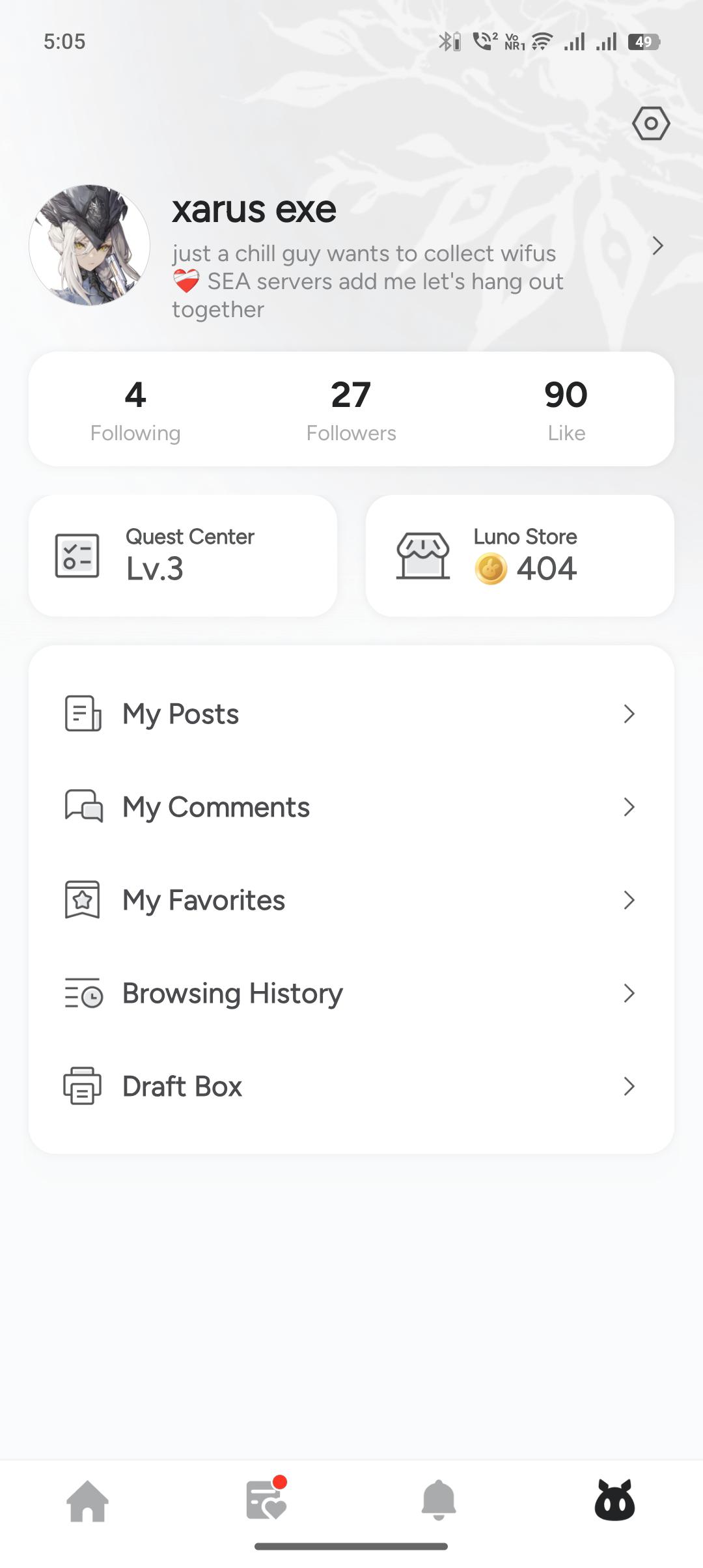
Task: Select the profile mascot tab
Action: click(x=614, y=1500)
